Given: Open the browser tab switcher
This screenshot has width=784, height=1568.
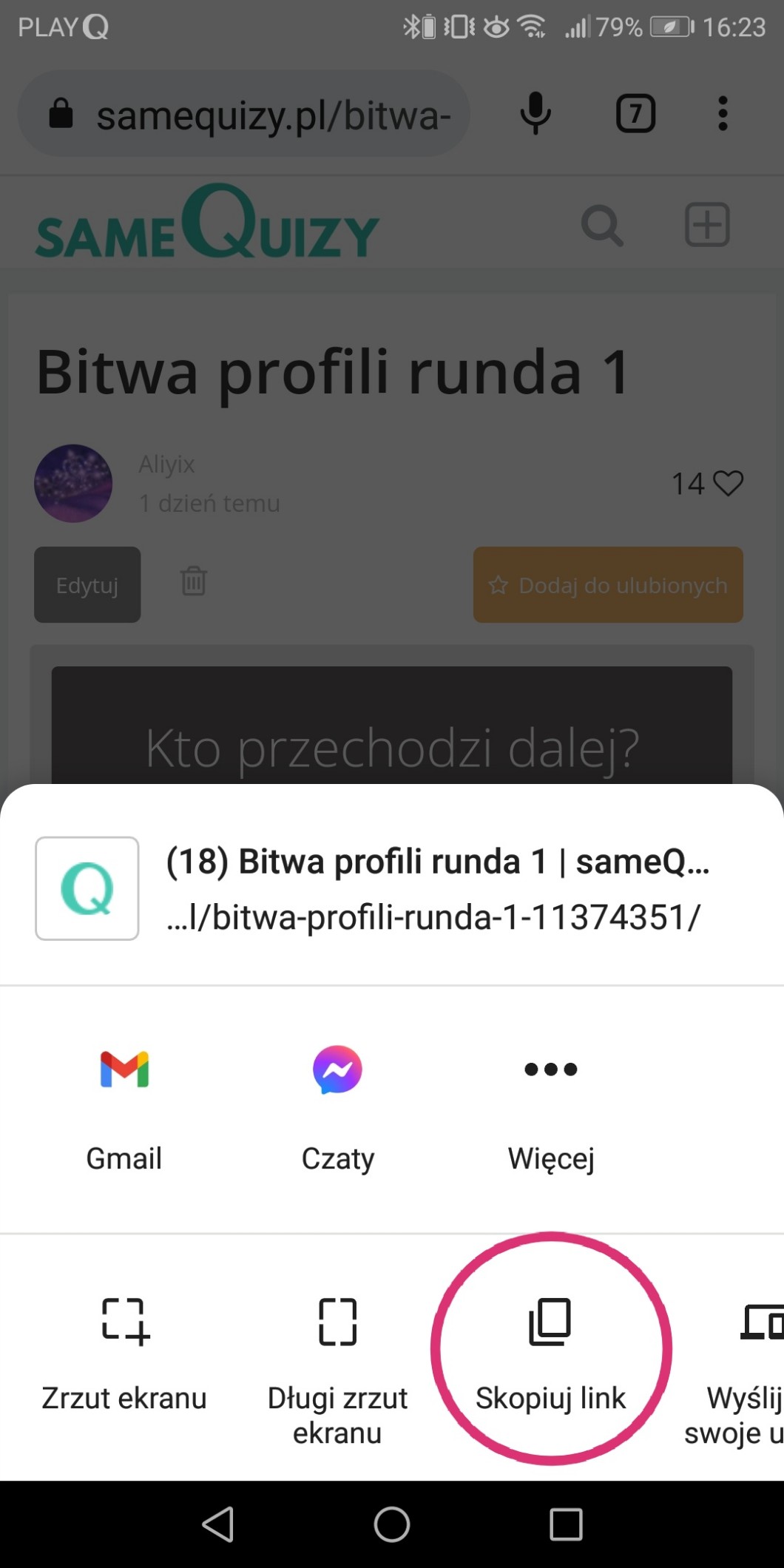Looking at the screenshot, I should [635, 114].
